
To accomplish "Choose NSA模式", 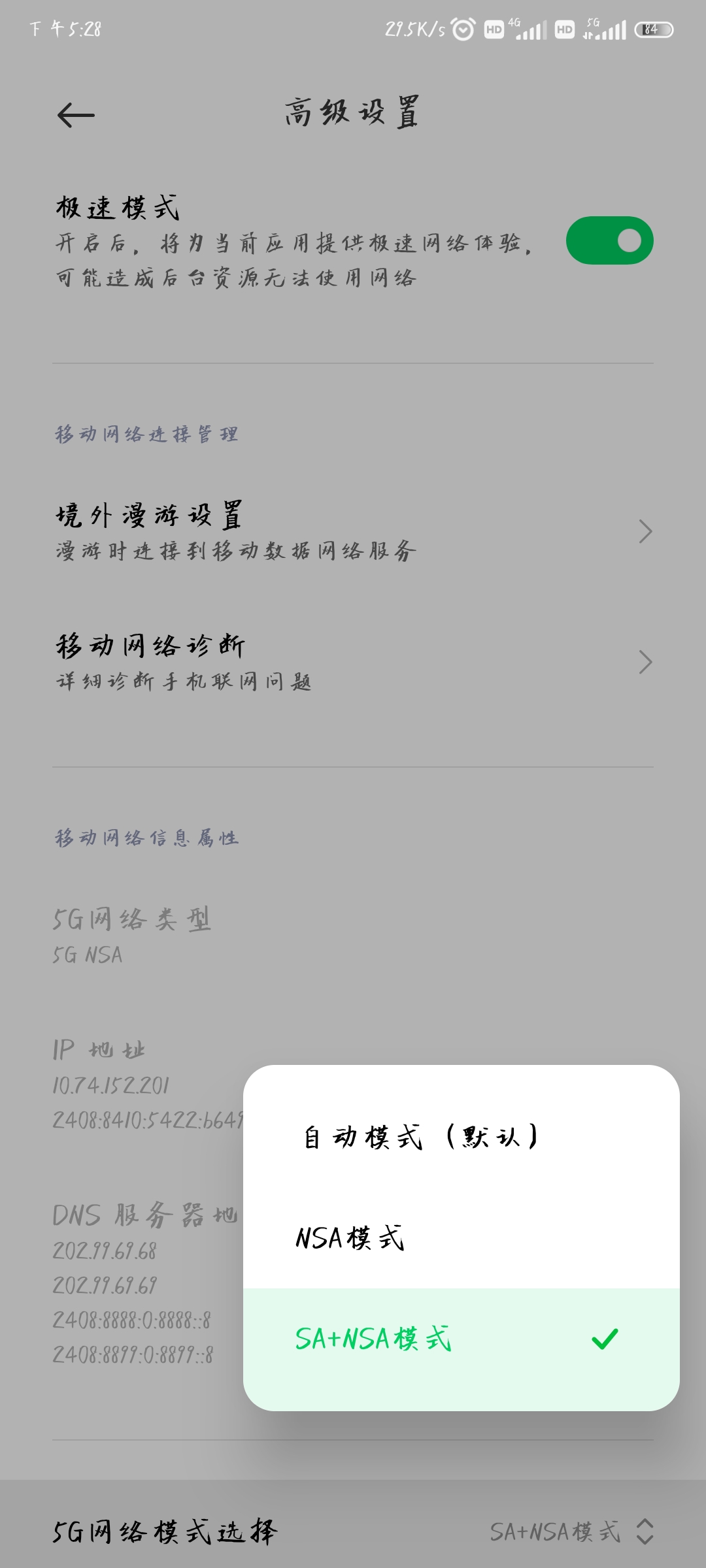I will click(x=461, y=1238).
